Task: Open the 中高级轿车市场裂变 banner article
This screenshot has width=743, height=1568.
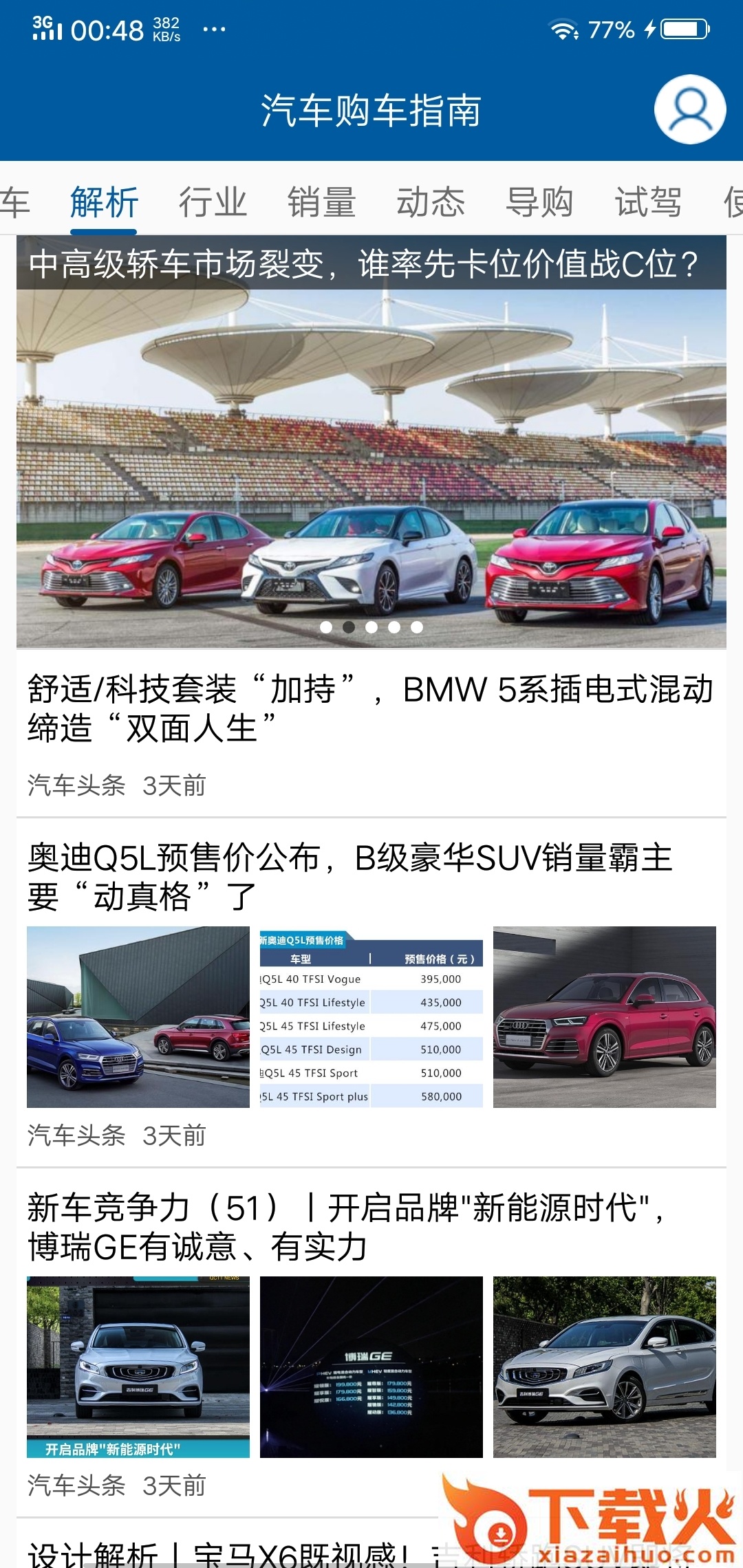Action: tap(371, 440)
